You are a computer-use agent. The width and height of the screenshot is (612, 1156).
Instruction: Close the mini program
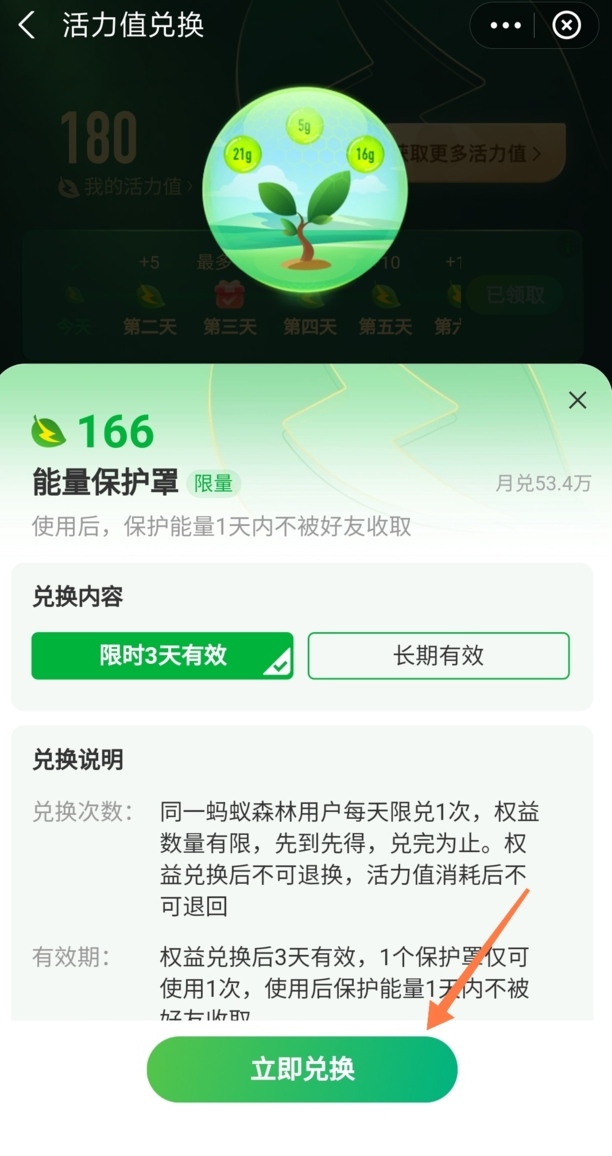point(566,25)
